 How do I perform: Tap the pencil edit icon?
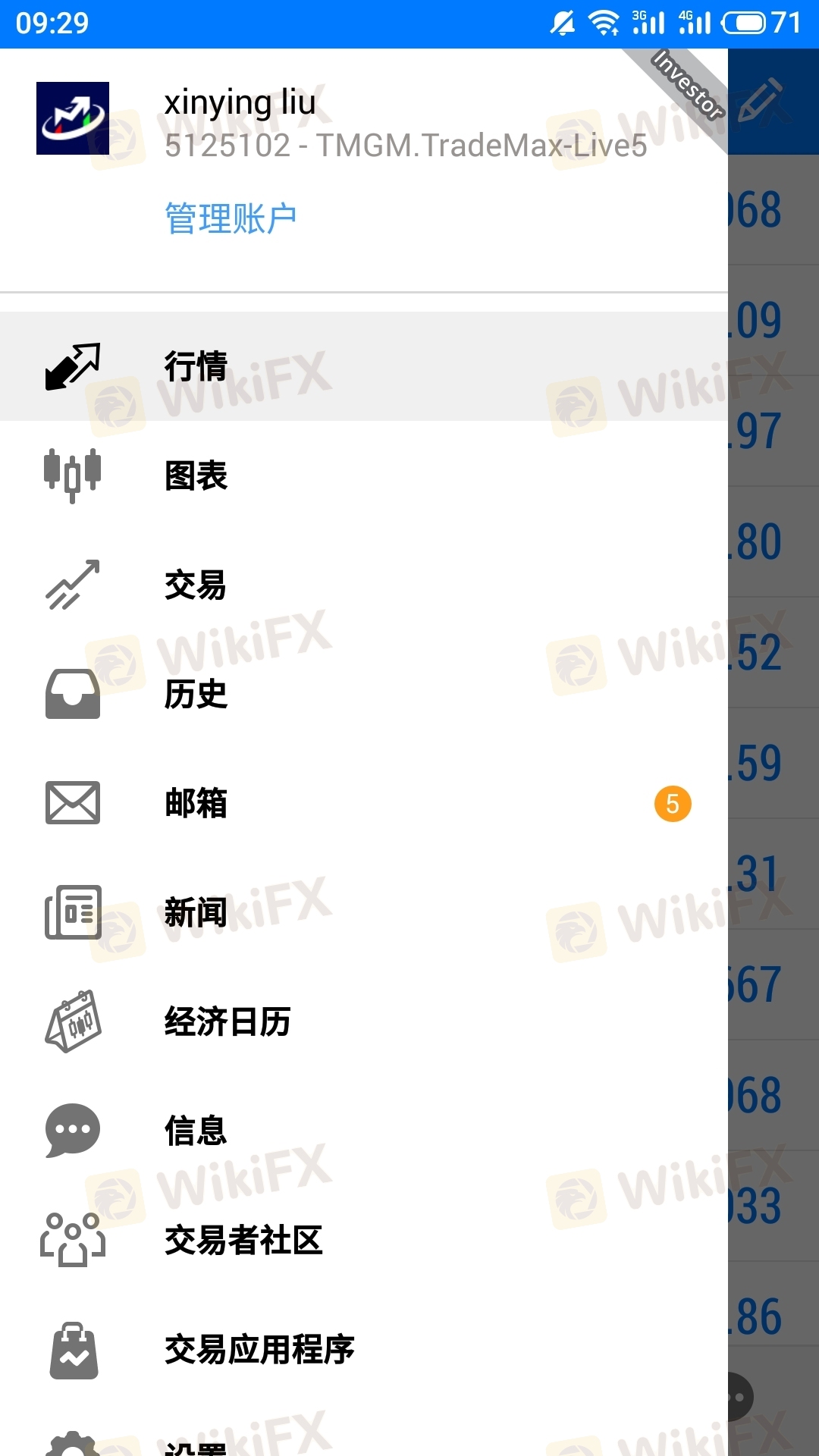tap(761, 100)
